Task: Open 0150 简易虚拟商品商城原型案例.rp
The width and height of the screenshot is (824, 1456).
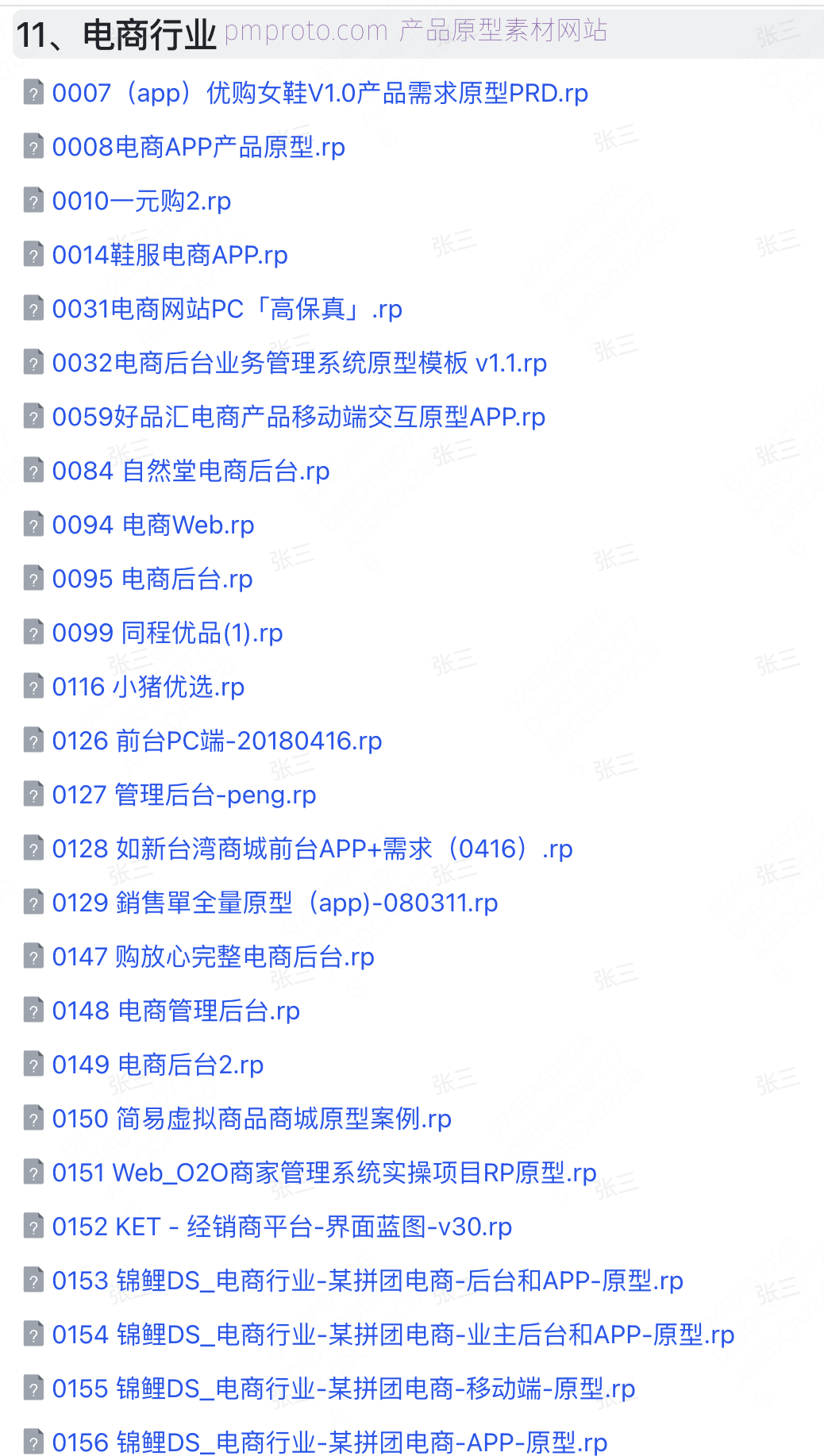Action: [252, 1119]
